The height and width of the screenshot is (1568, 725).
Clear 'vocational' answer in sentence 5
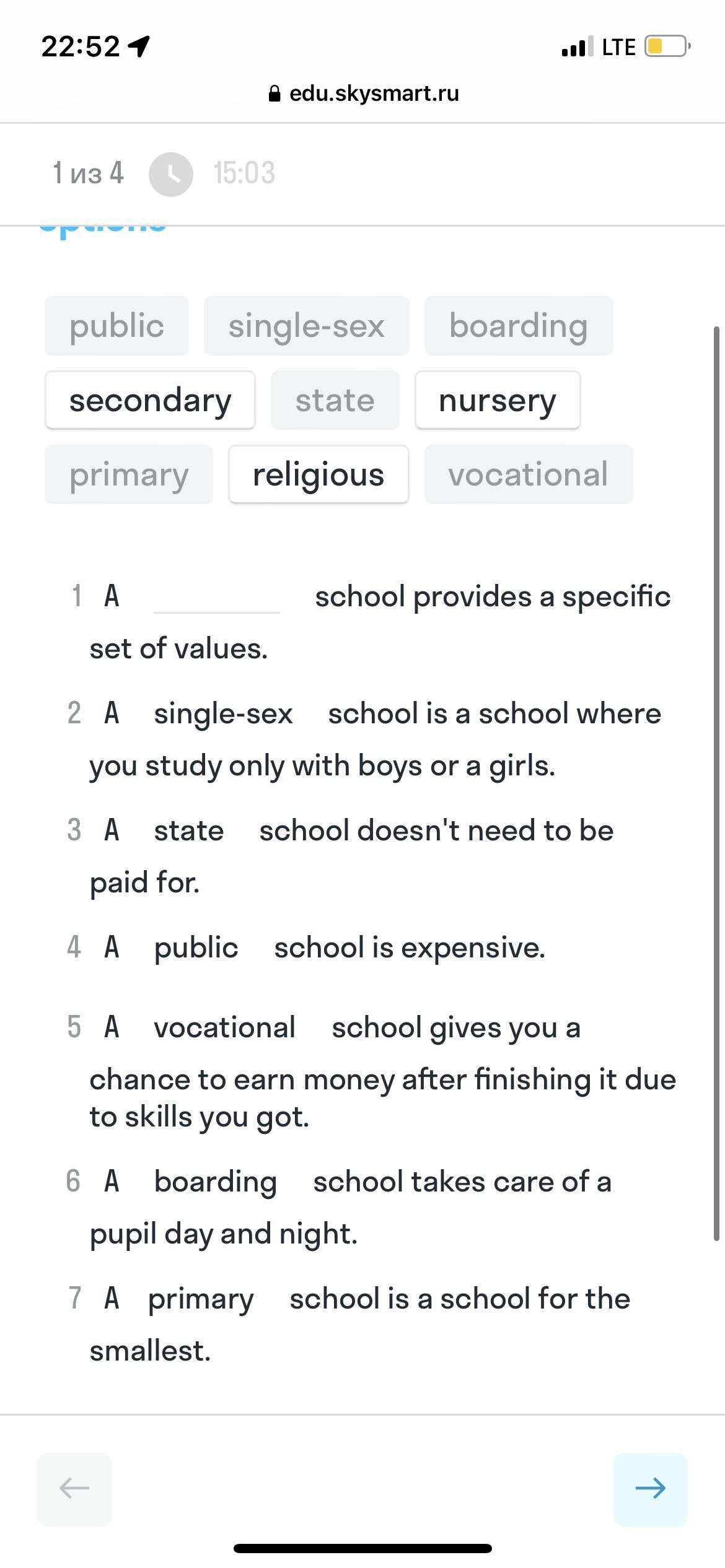224,1027
